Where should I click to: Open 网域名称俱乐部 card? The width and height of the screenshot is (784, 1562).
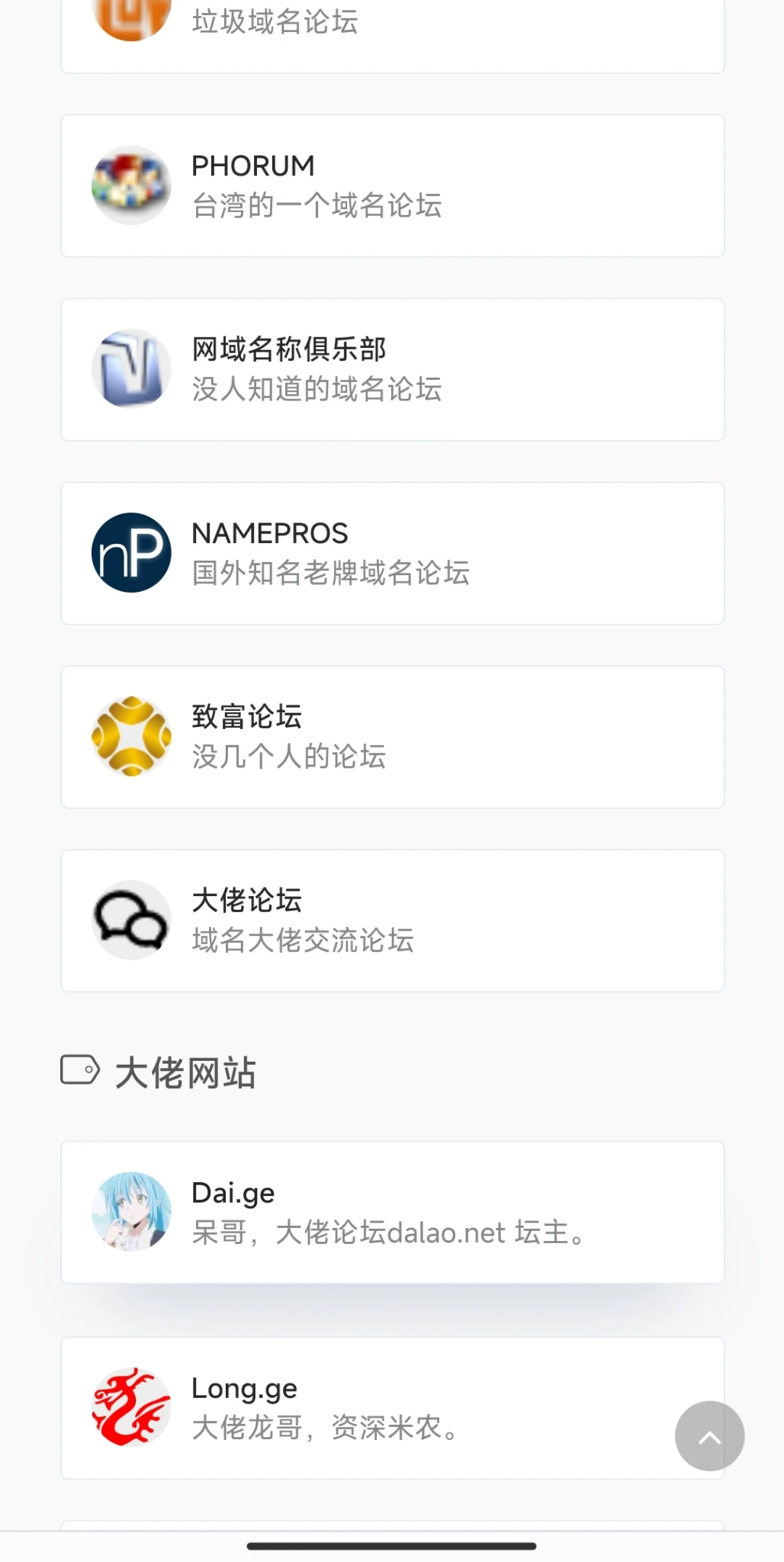click(392, 369)
